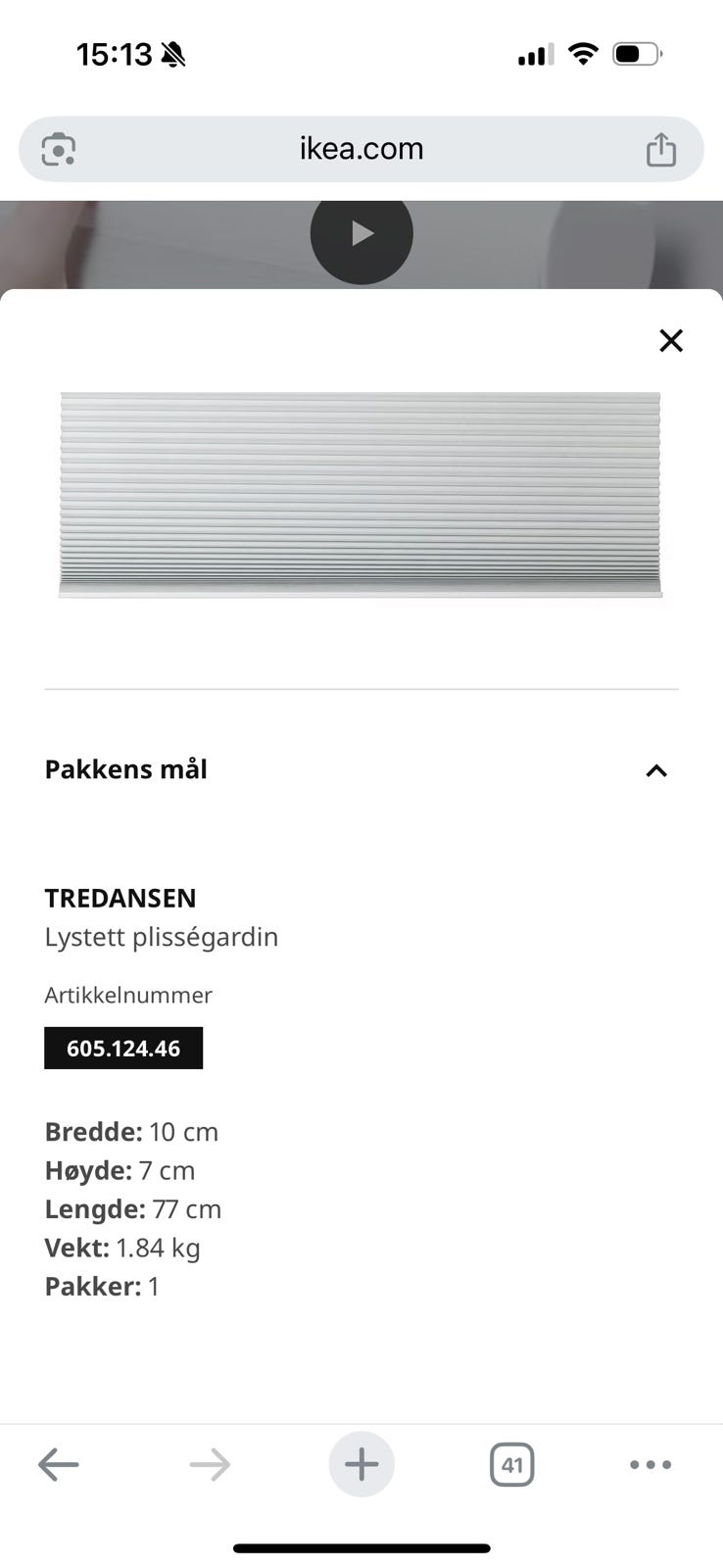
Task: Tap the camera/visual search icon in address bar
Action: (x=59, y=149)
